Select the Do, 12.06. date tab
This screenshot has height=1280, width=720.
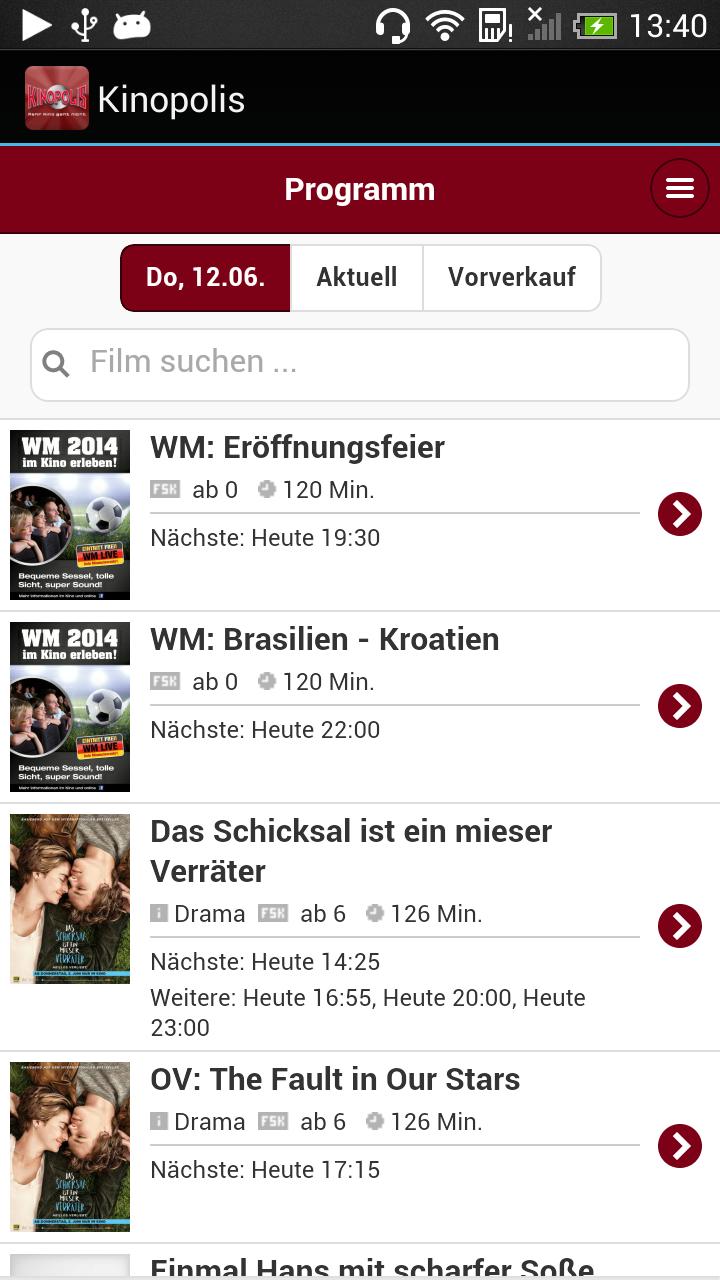tap(205, 277)
